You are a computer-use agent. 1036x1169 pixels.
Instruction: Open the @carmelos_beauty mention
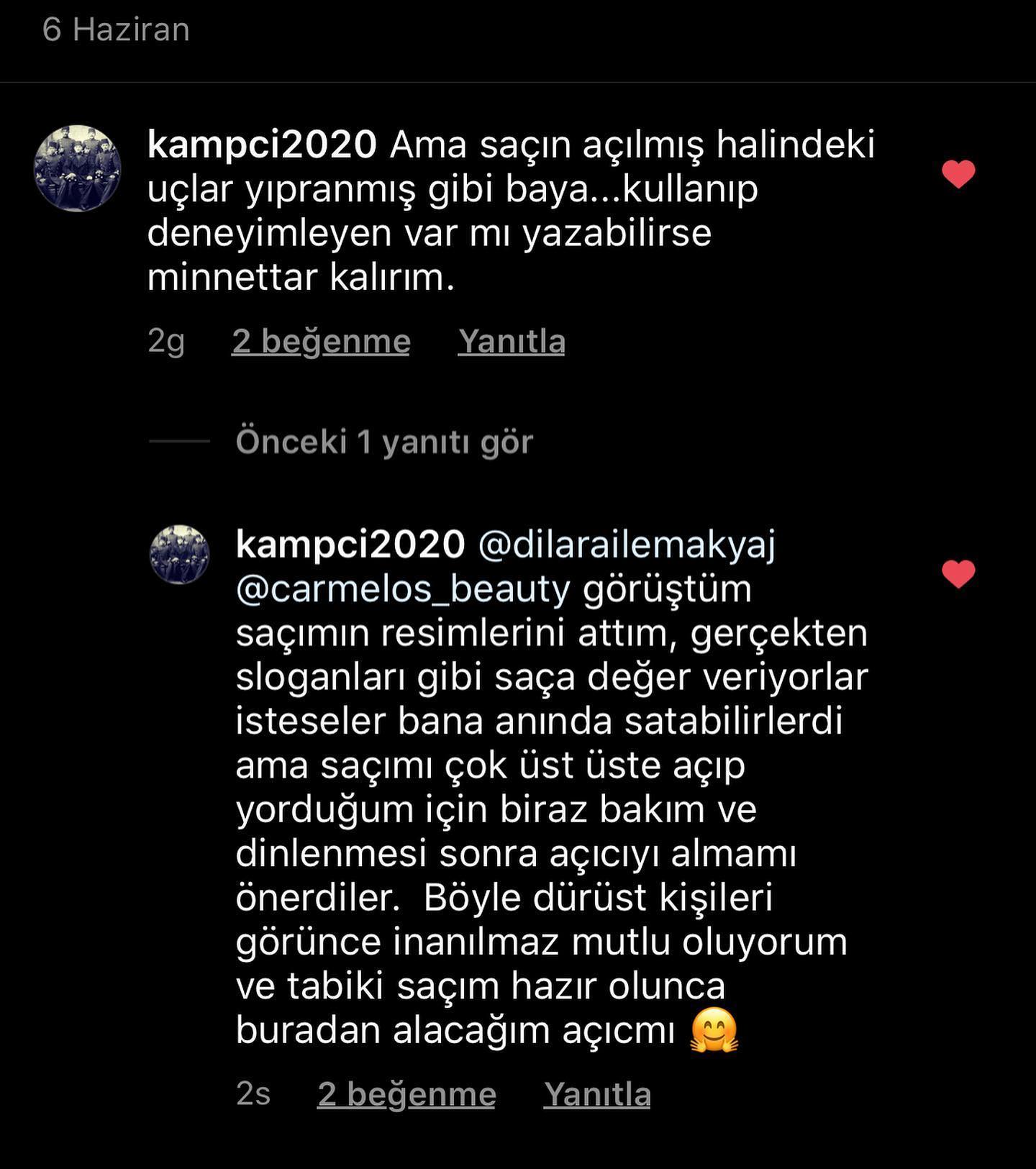pyautogui.click(x=403, y=589)
